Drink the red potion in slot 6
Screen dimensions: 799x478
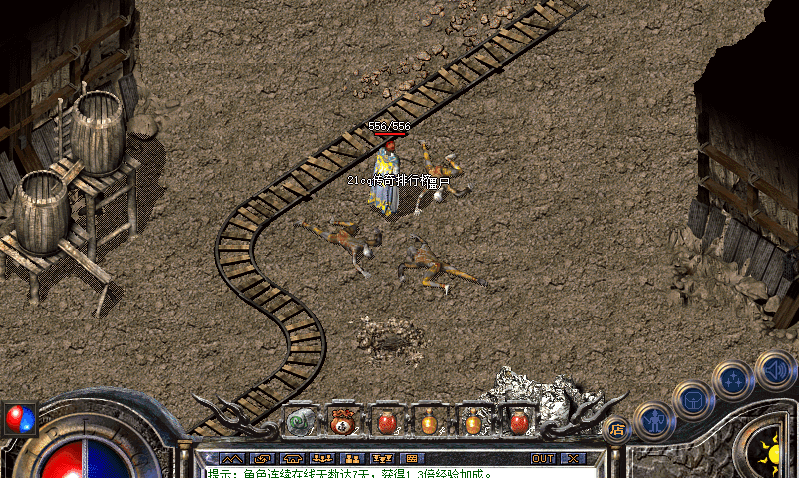[517, 421]
